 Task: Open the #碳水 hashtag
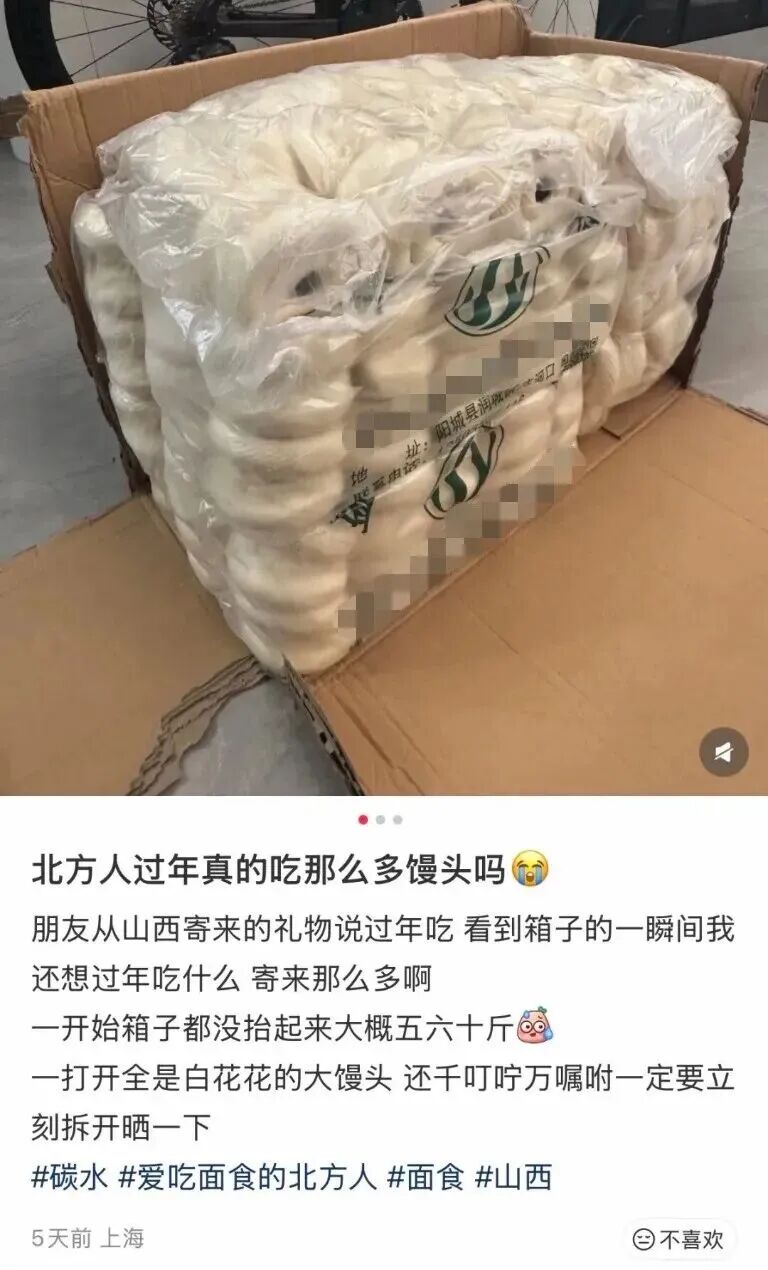click(69, 1177)
